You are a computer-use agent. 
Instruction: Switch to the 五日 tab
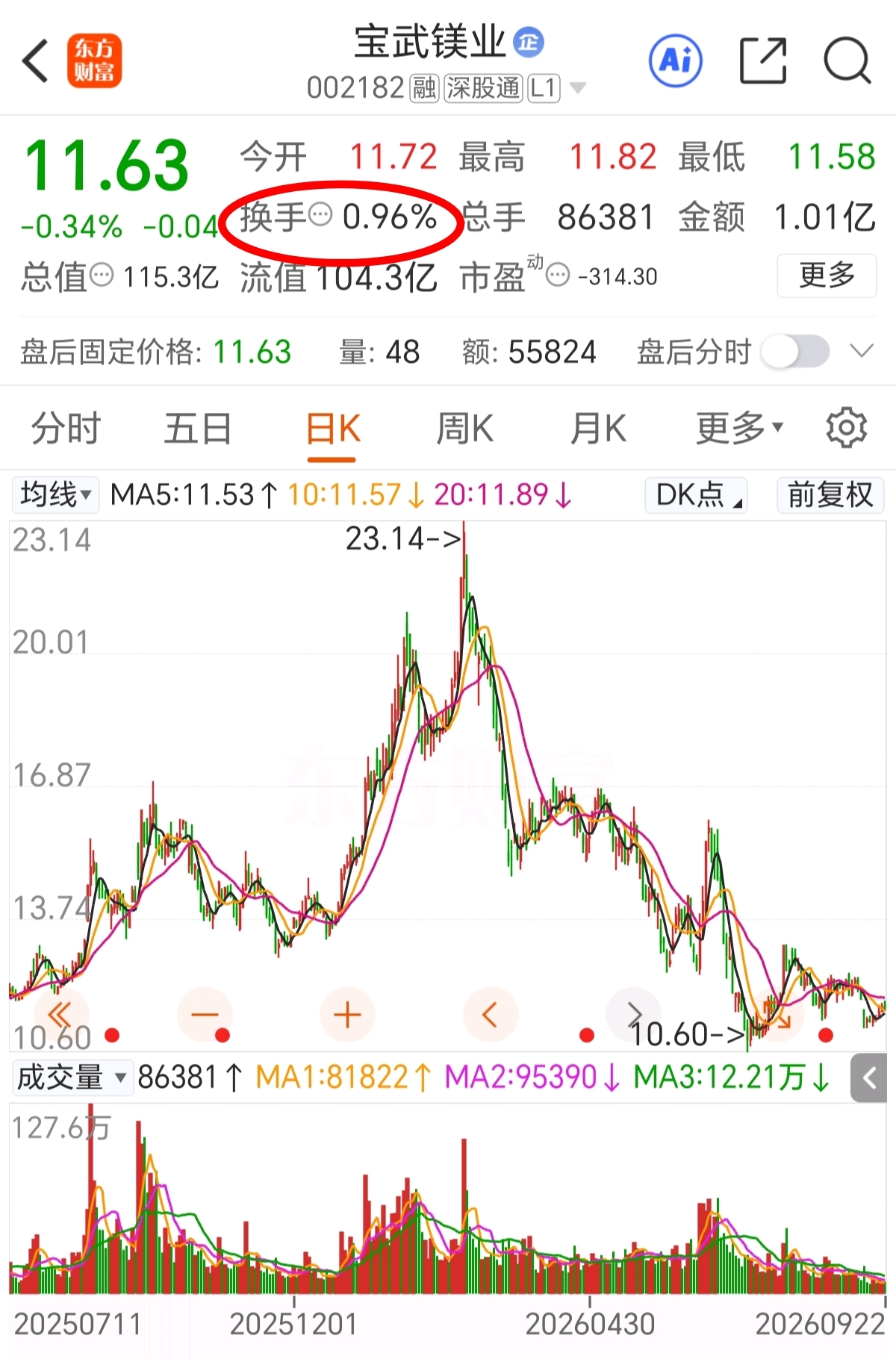(x=198, y=429)
